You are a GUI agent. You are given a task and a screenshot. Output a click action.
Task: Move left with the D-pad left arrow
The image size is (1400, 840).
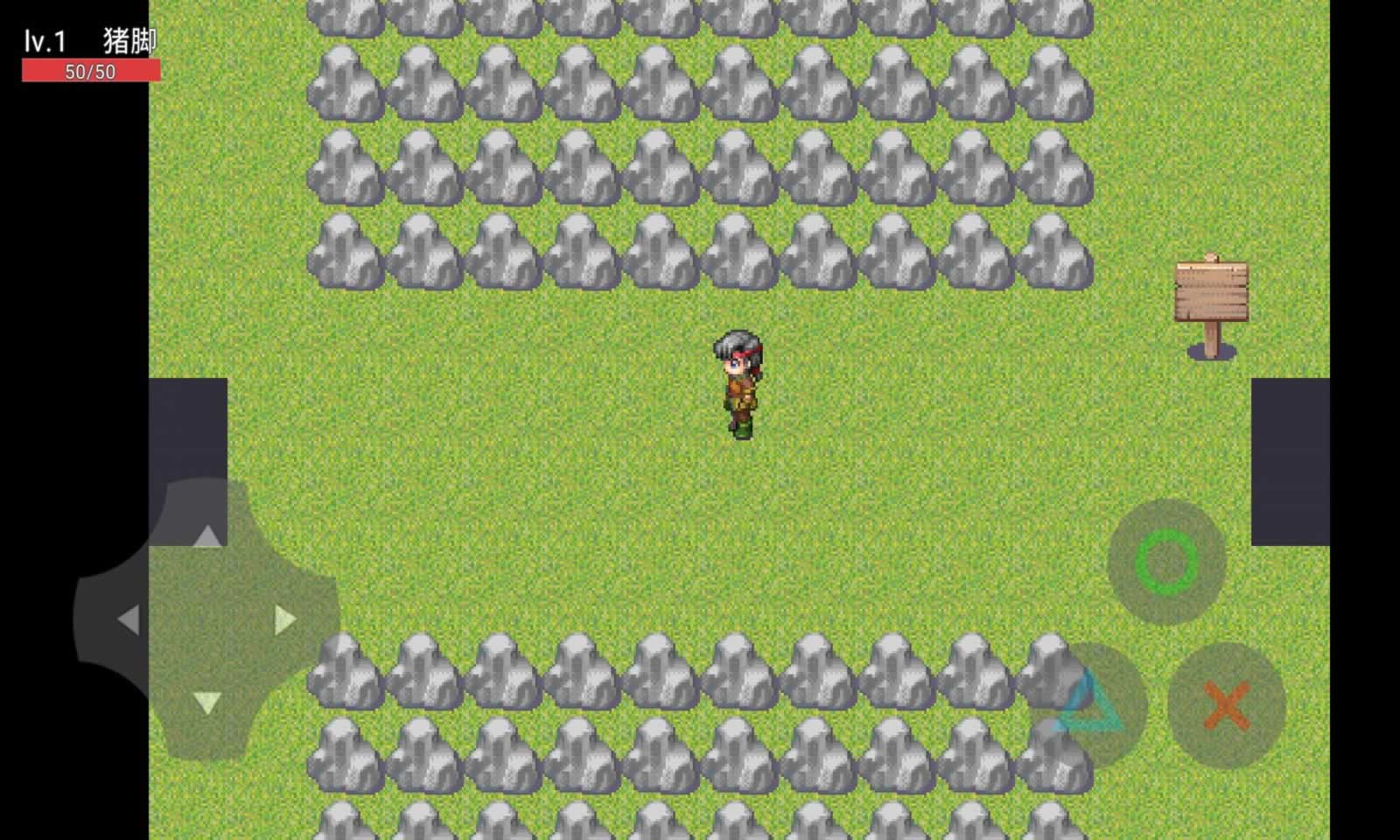click(x=128, y=619)
